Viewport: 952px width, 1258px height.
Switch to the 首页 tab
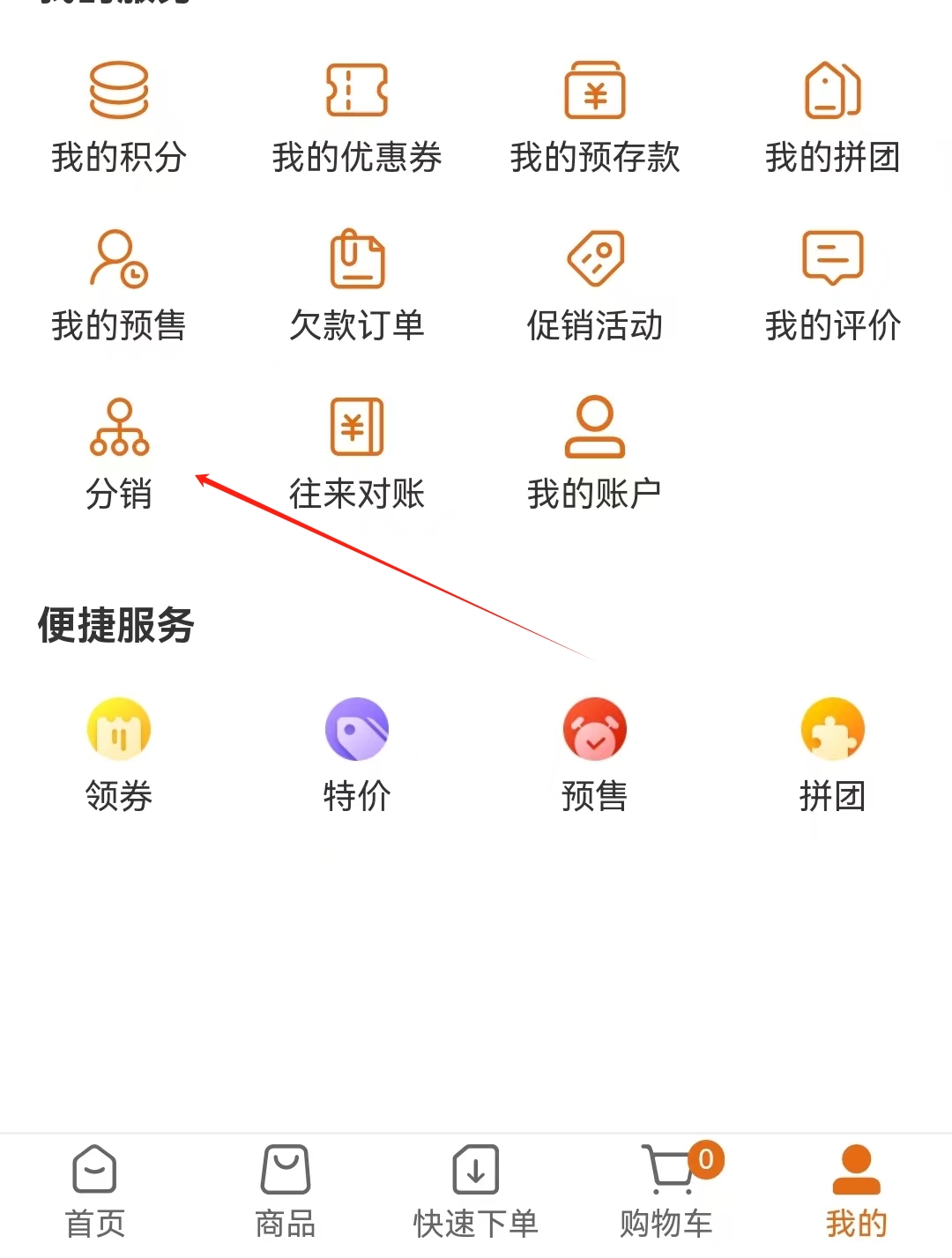[x=95, y=1192]
